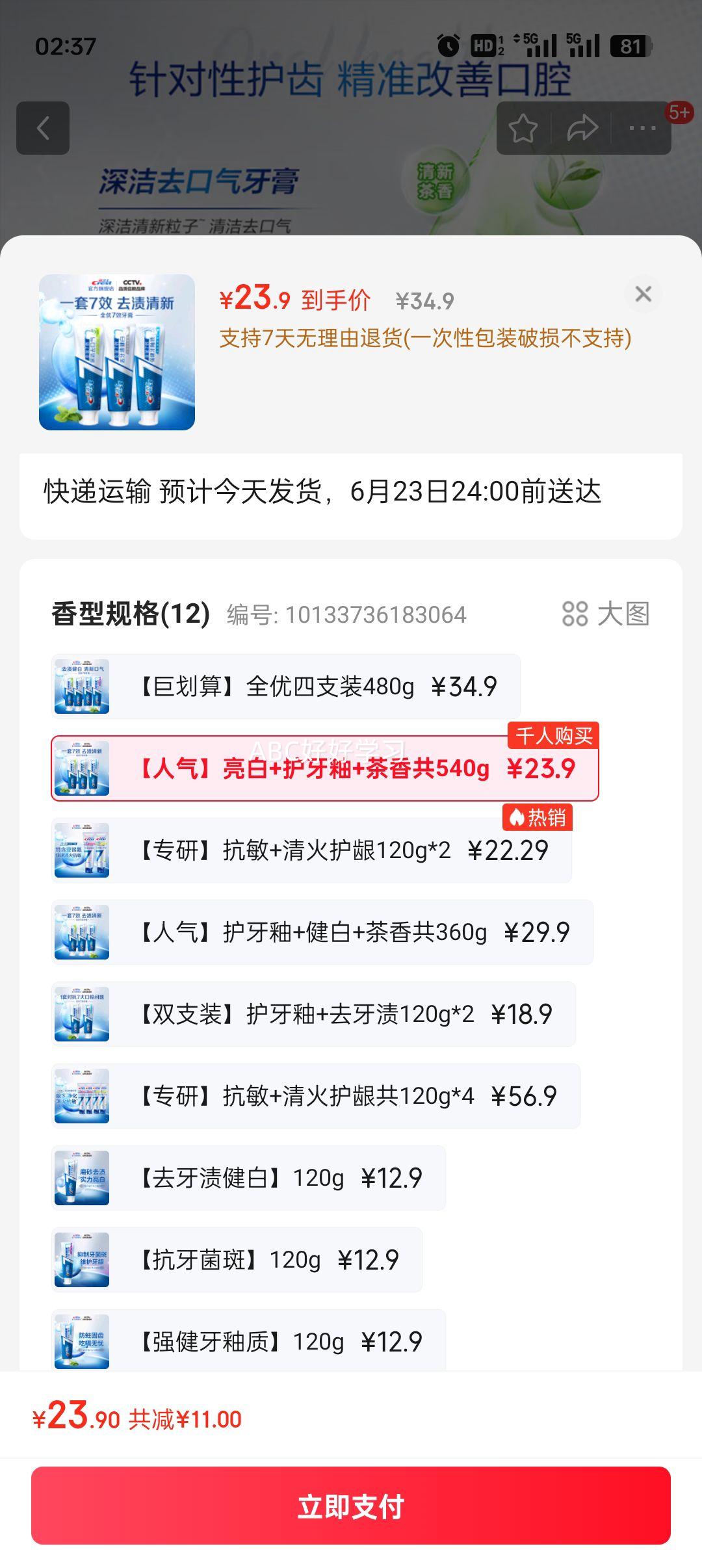
Task: Open the product thumbnail image
Action: click(x=117, y=352)
